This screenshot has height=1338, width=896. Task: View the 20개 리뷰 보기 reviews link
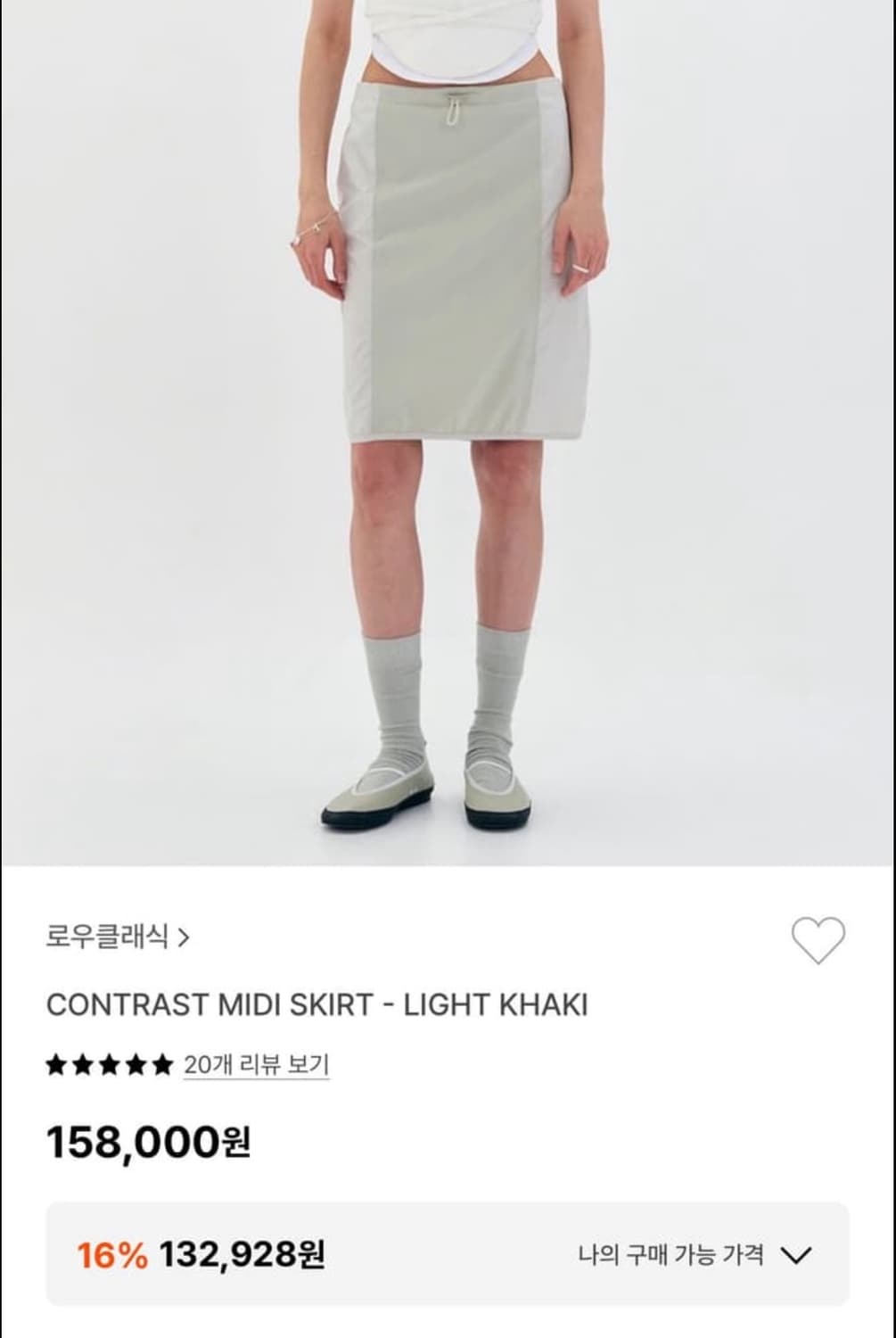point(257,1064)
